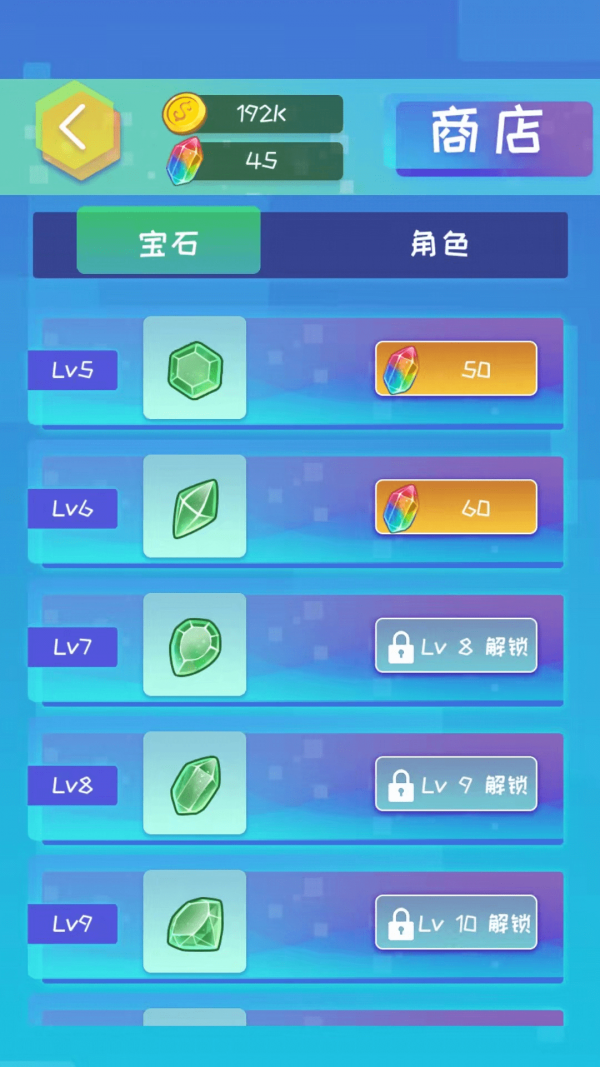The image size is (600, 1067).
Task: Purchase the Lv6 gem for 60
Action: tap(456, 507)
